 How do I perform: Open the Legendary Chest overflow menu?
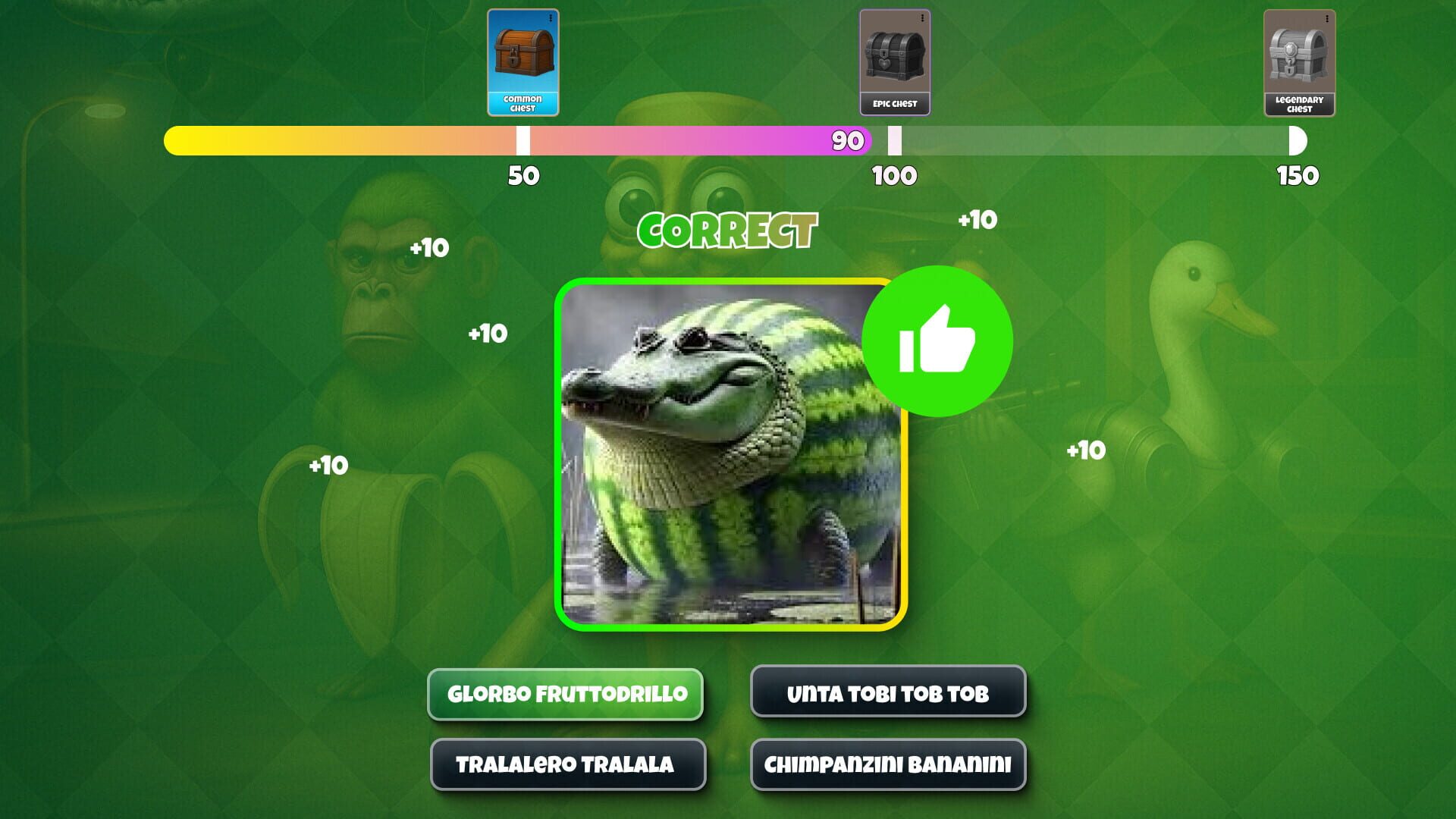[1326, 19]
